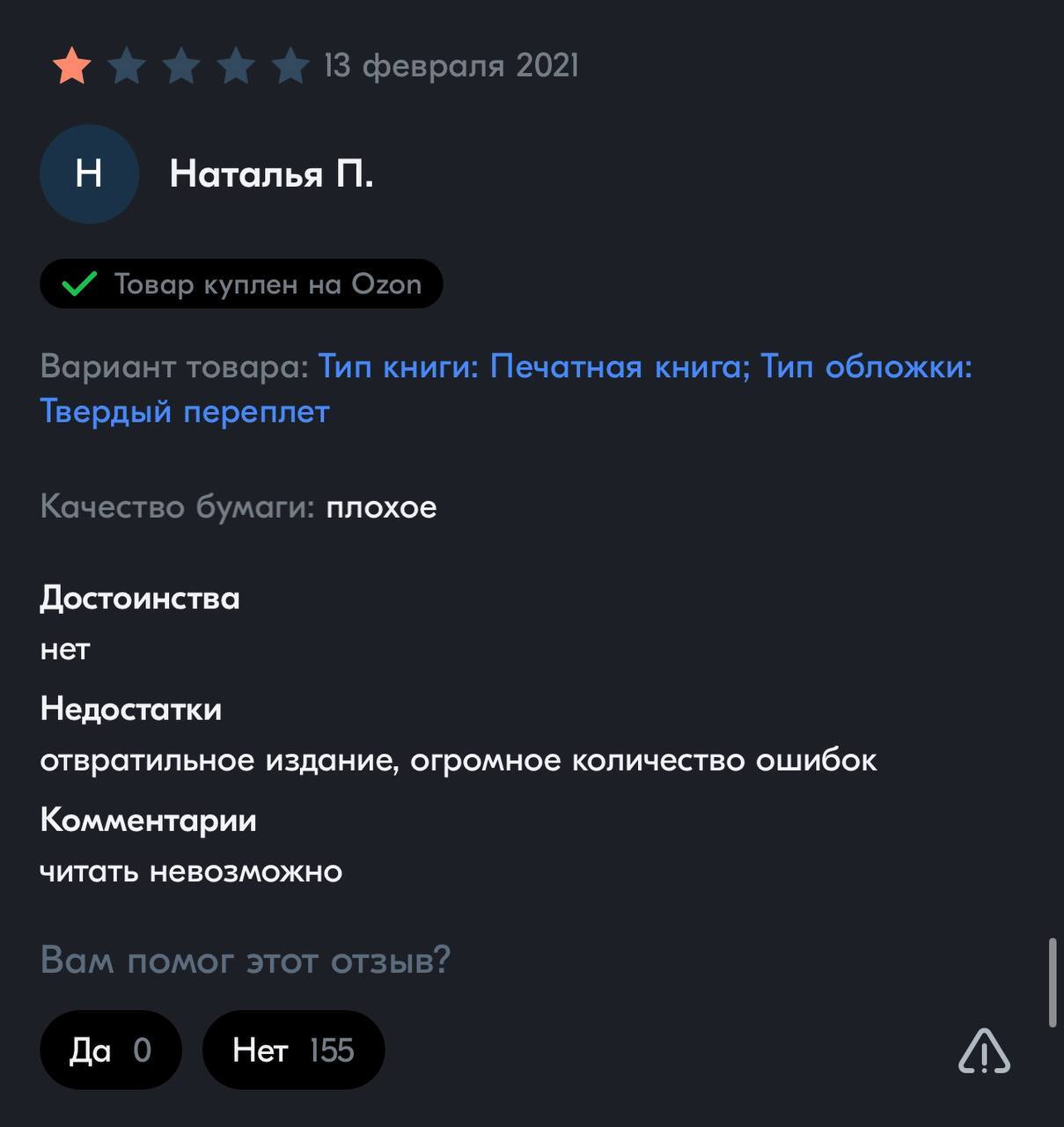
Task: Vote Нет on this review
Action: pyautogui.click(x=293, y=1050)
